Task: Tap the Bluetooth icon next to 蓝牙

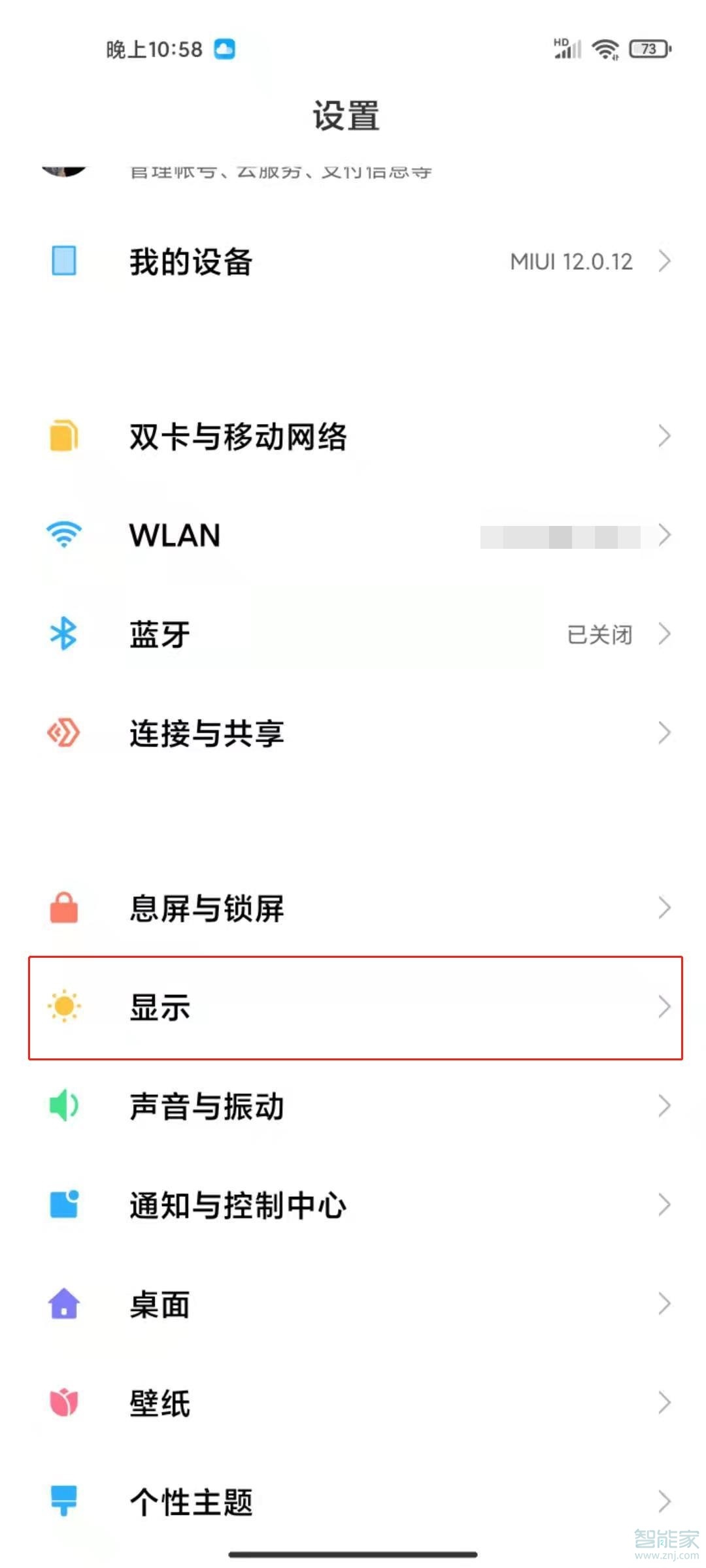Action: (63, 634)
